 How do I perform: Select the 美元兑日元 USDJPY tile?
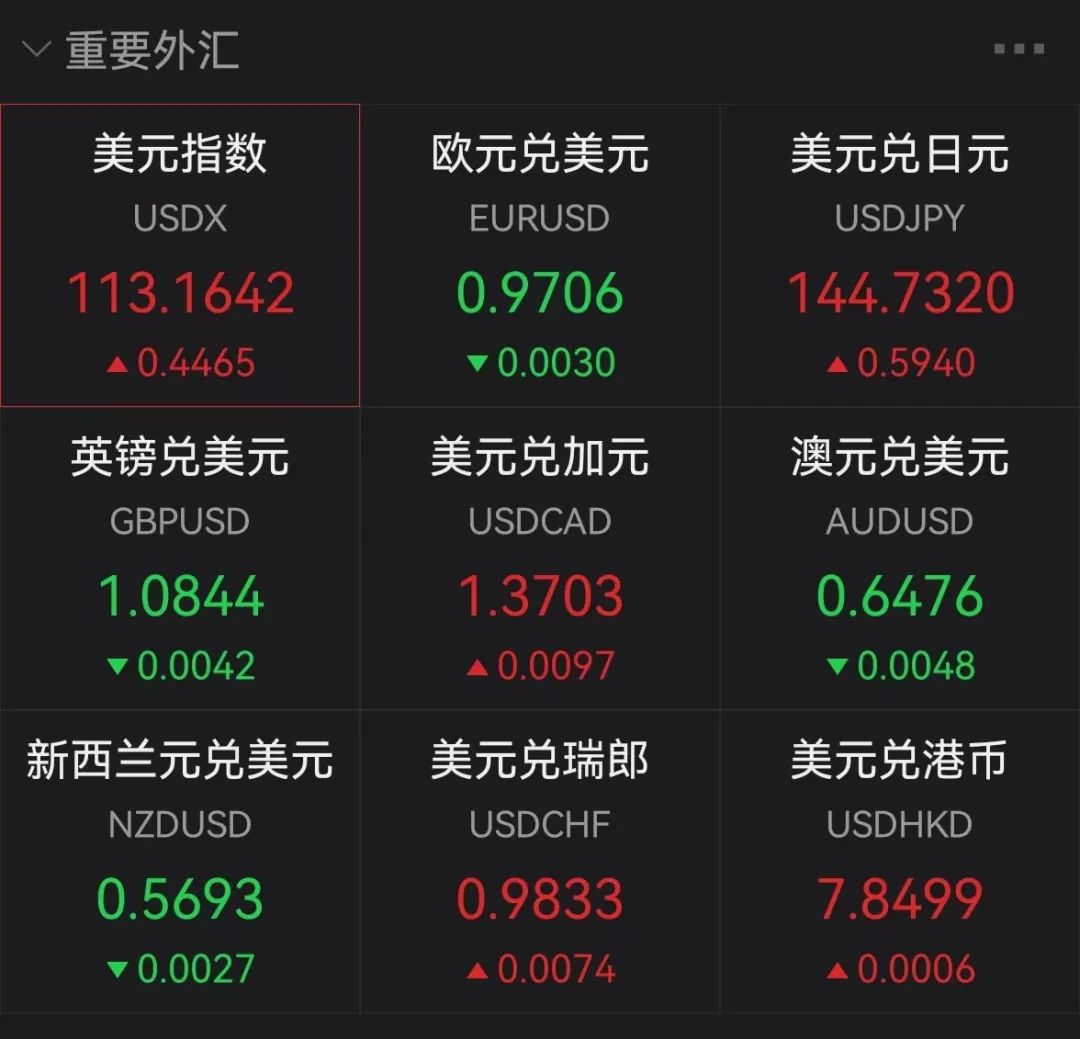click(x=900, y=256)
